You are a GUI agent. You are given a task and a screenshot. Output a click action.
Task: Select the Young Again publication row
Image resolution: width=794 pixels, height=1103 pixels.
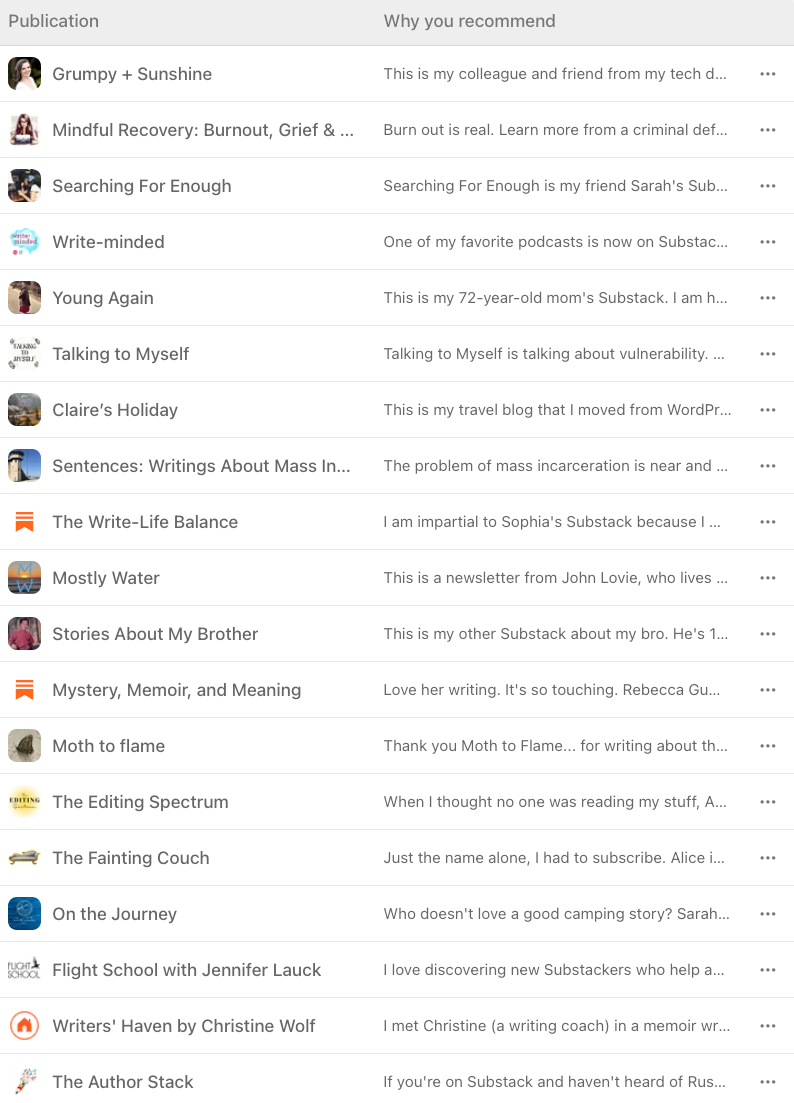(x=103, y=298)
